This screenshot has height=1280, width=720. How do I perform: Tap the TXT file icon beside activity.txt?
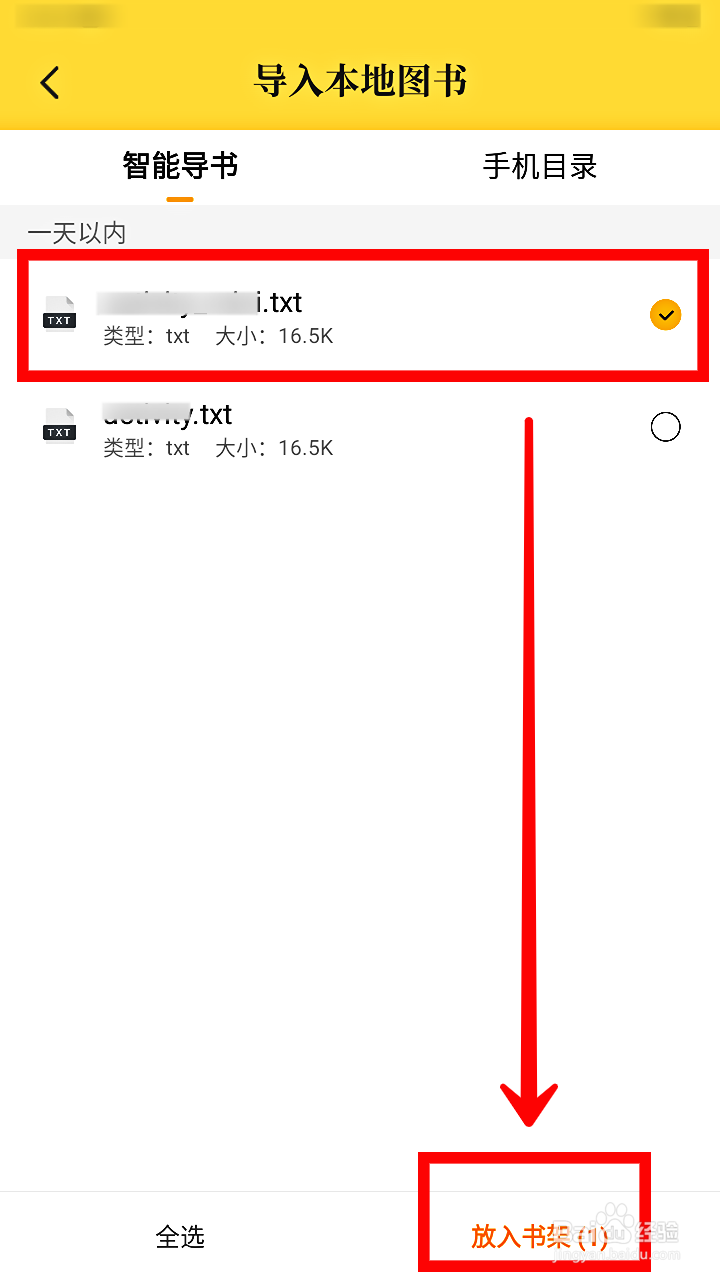[x=59, y=427]
